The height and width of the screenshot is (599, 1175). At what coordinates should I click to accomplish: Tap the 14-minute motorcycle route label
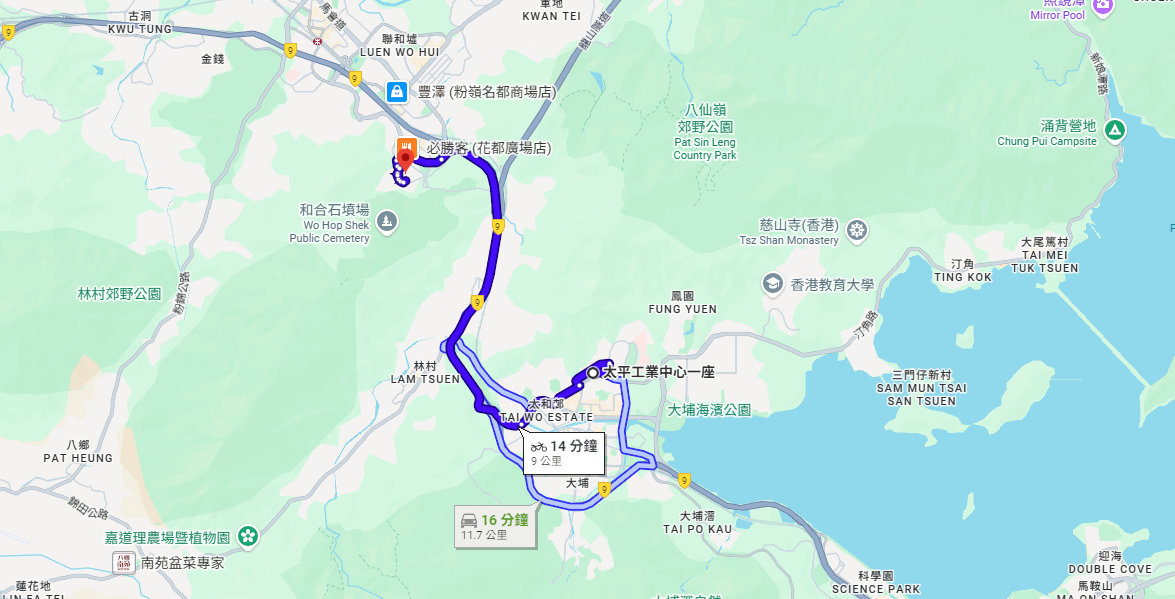pyautogui.click(x=564, y=452)
